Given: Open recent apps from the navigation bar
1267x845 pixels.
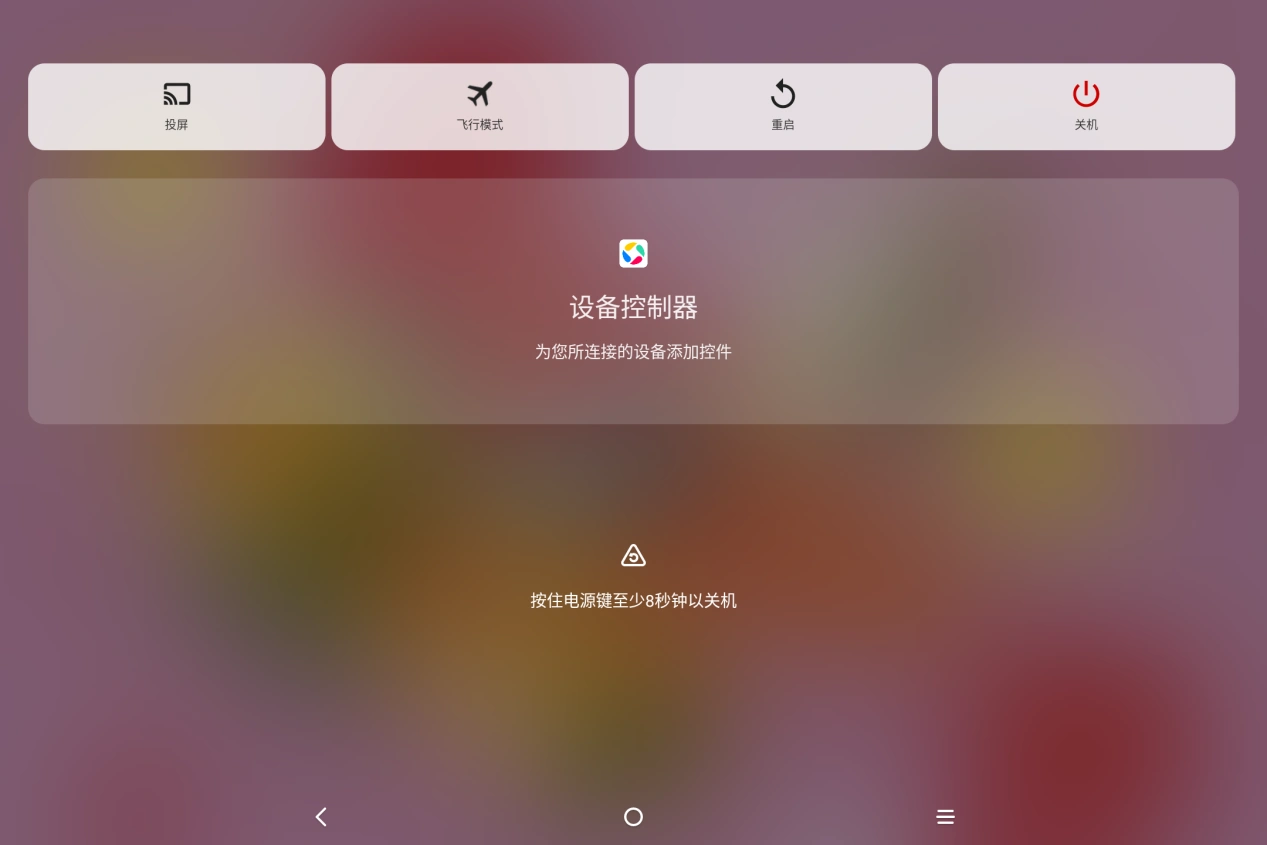Looking at the screenshot, I should click(945, 817).
